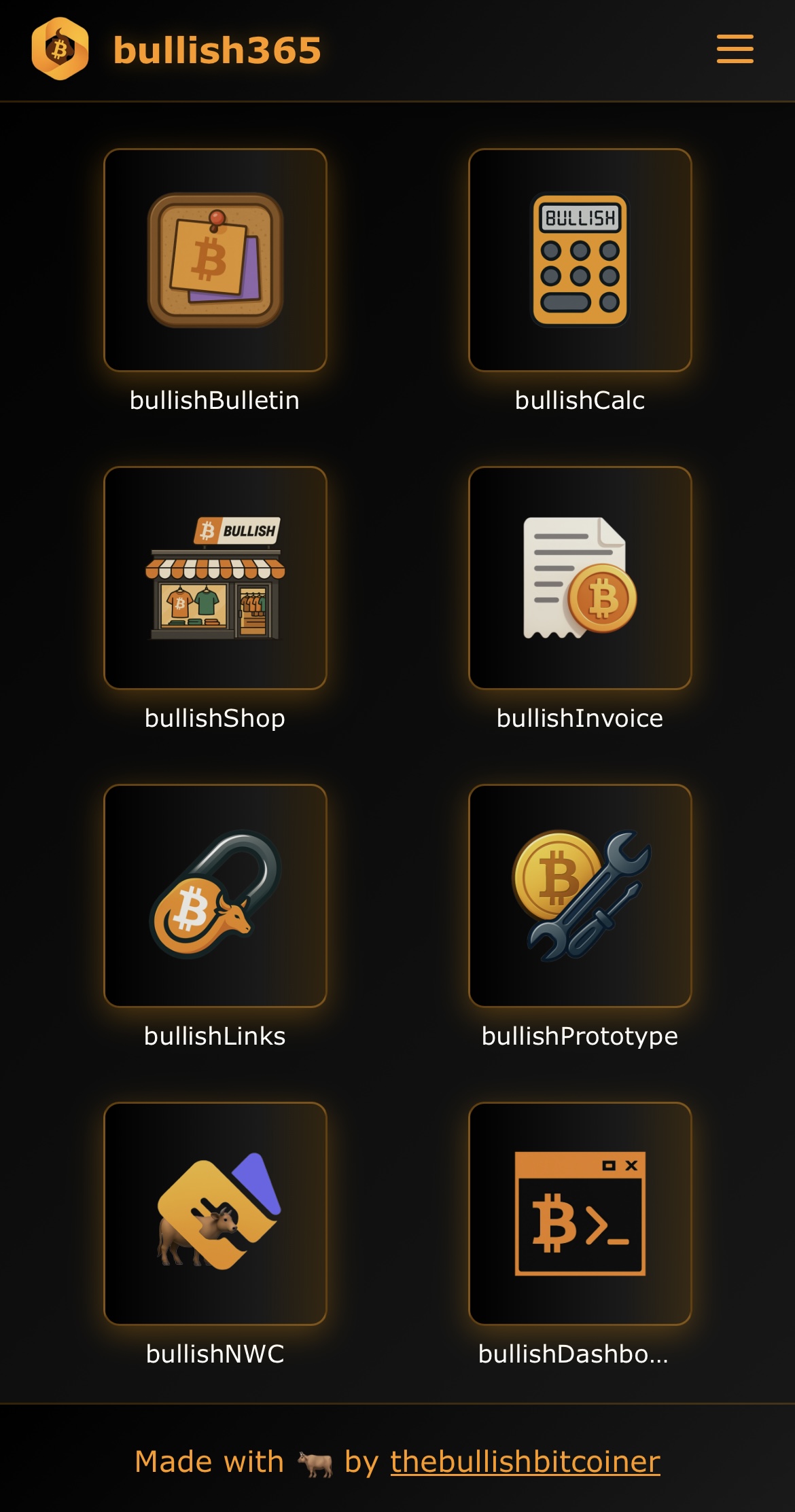Screen dimensions: 795x1512
Task: Open the bullishNWC tile
Action: click(215, 1214)
